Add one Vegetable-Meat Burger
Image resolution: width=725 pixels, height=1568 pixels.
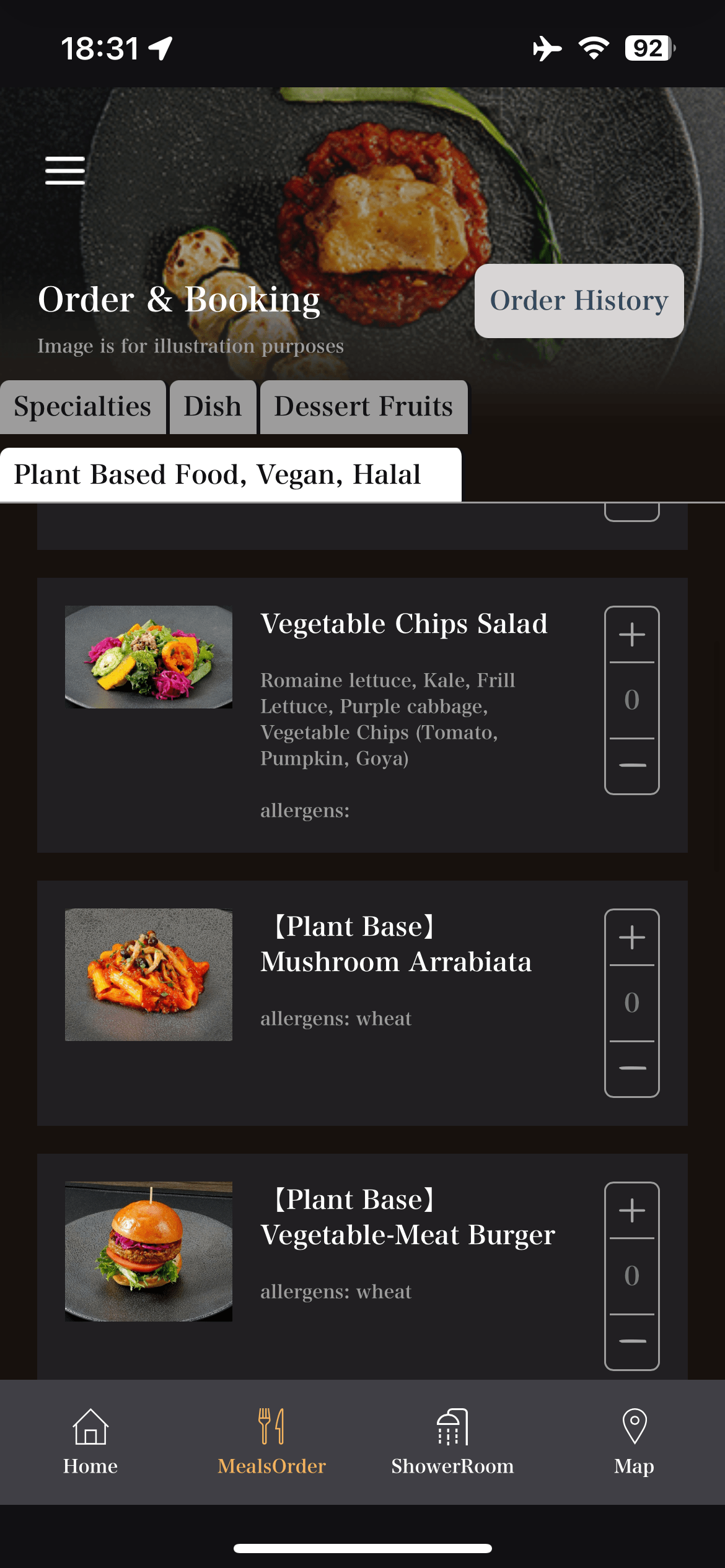click(x=631, y=1211)
